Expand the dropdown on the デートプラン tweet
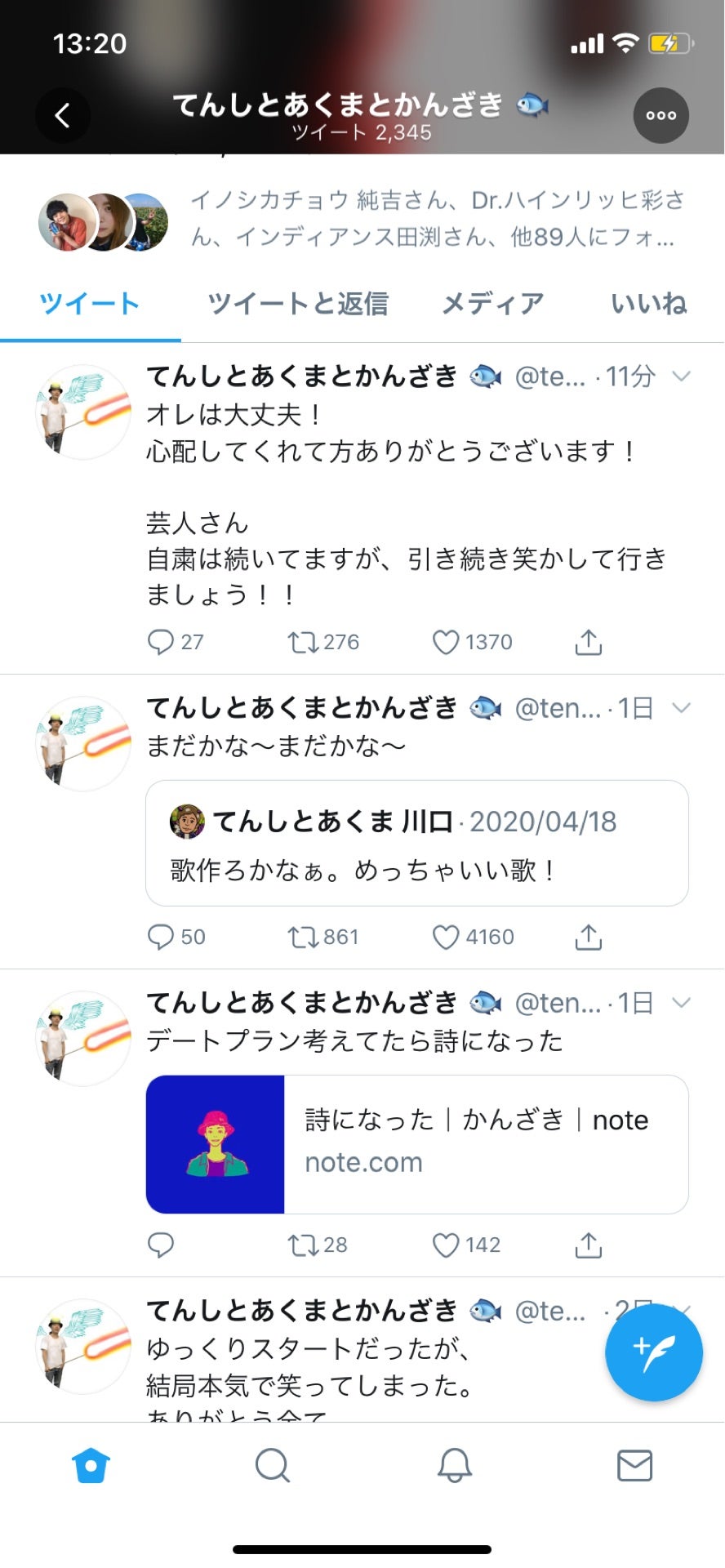Viewport: 725px width, 1568px height. point(680,1003)
